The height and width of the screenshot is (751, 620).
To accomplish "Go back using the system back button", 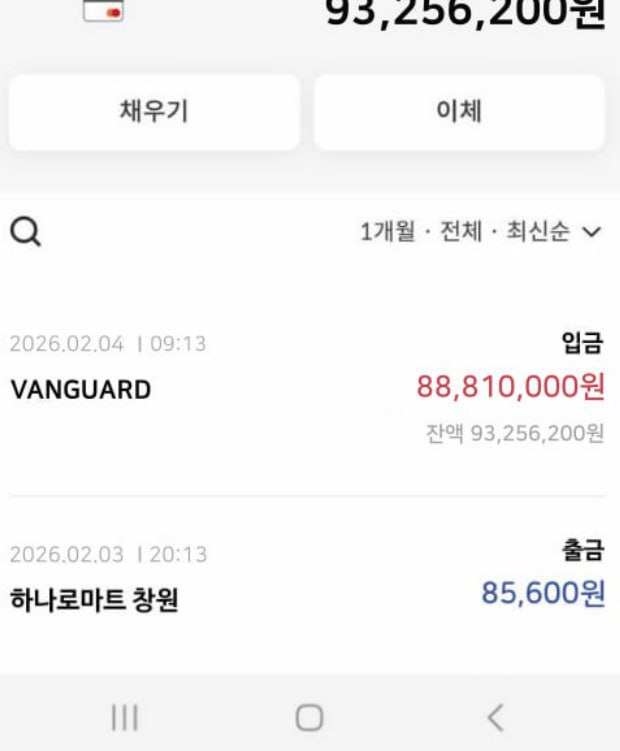I will (495, 717).
